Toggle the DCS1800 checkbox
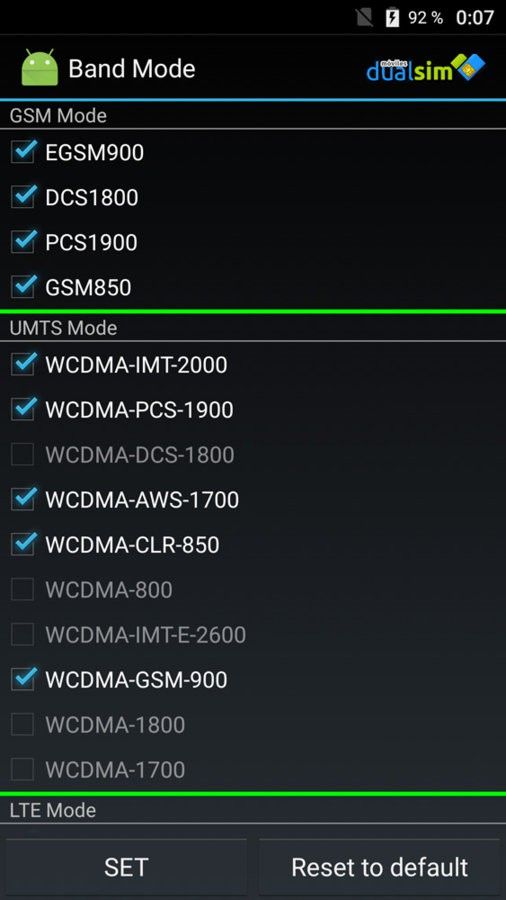Viewport: 506px width, 900px height. coord(23,197)
